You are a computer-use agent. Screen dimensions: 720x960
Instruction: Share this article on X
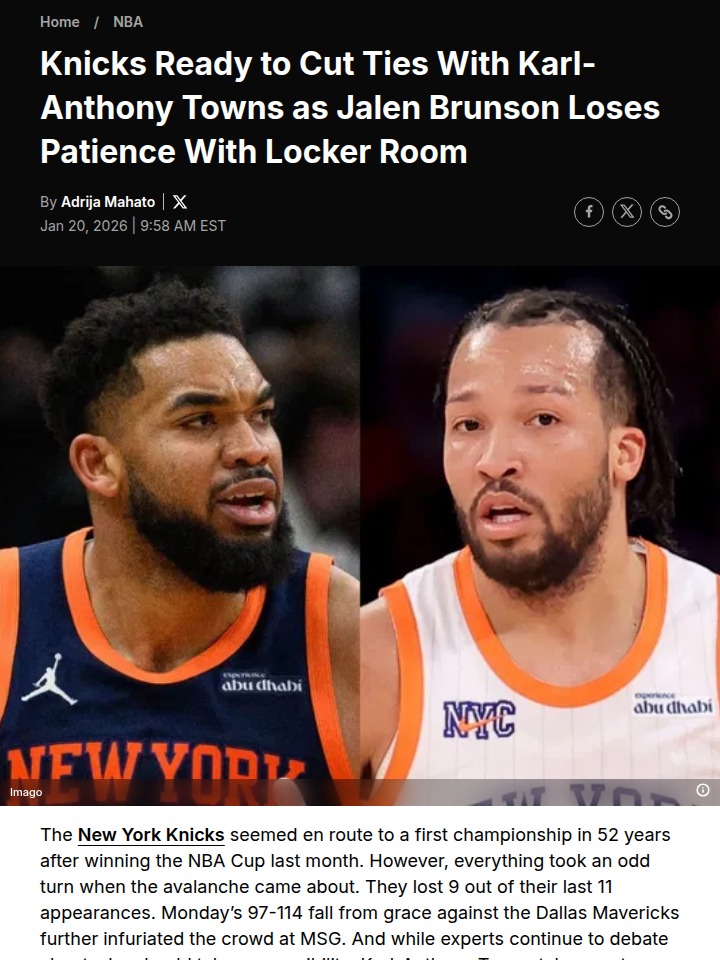coord(627,211)
